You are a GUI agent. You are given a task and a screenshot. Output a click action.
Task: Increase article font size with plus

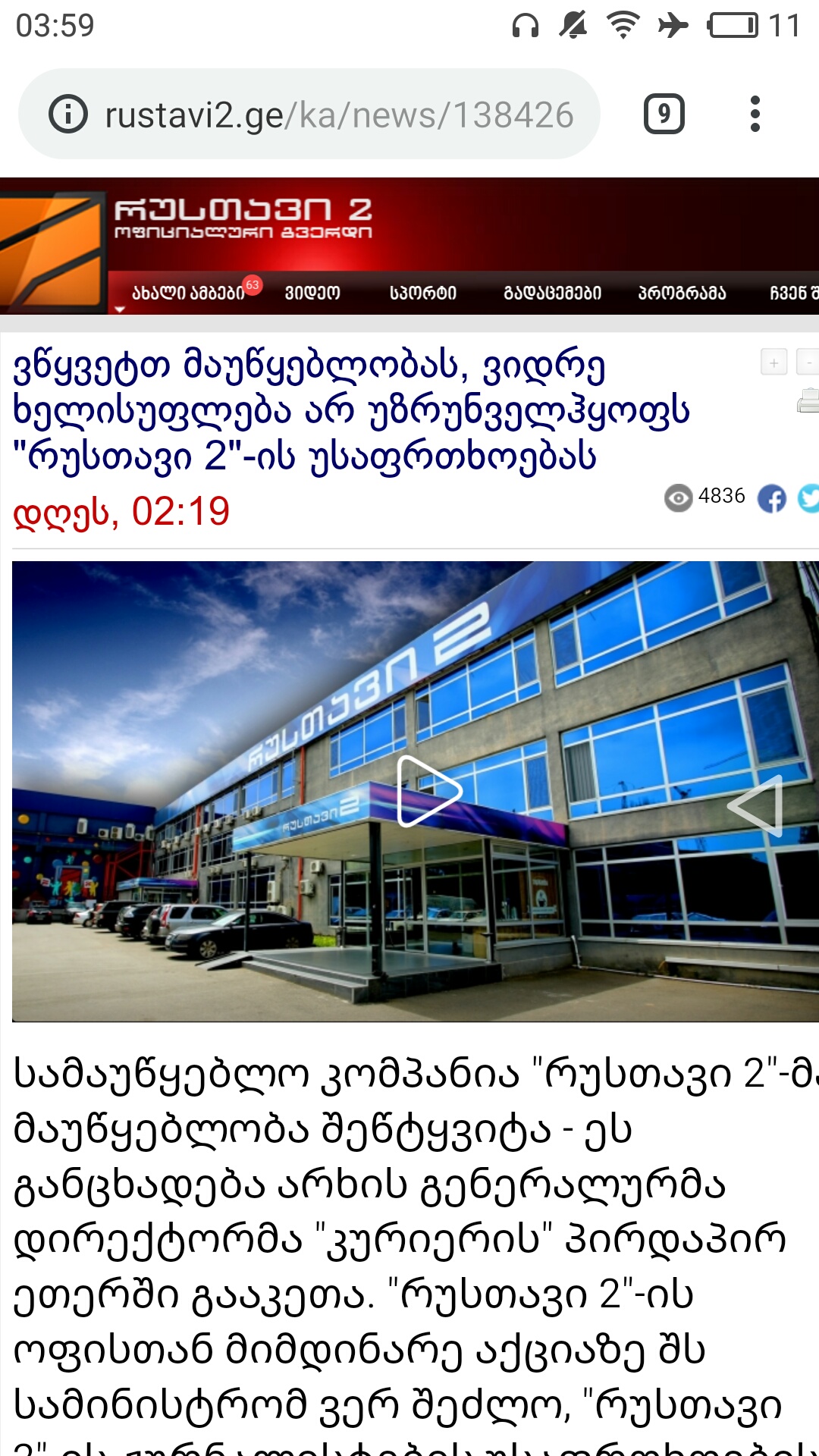coord(773,362)
